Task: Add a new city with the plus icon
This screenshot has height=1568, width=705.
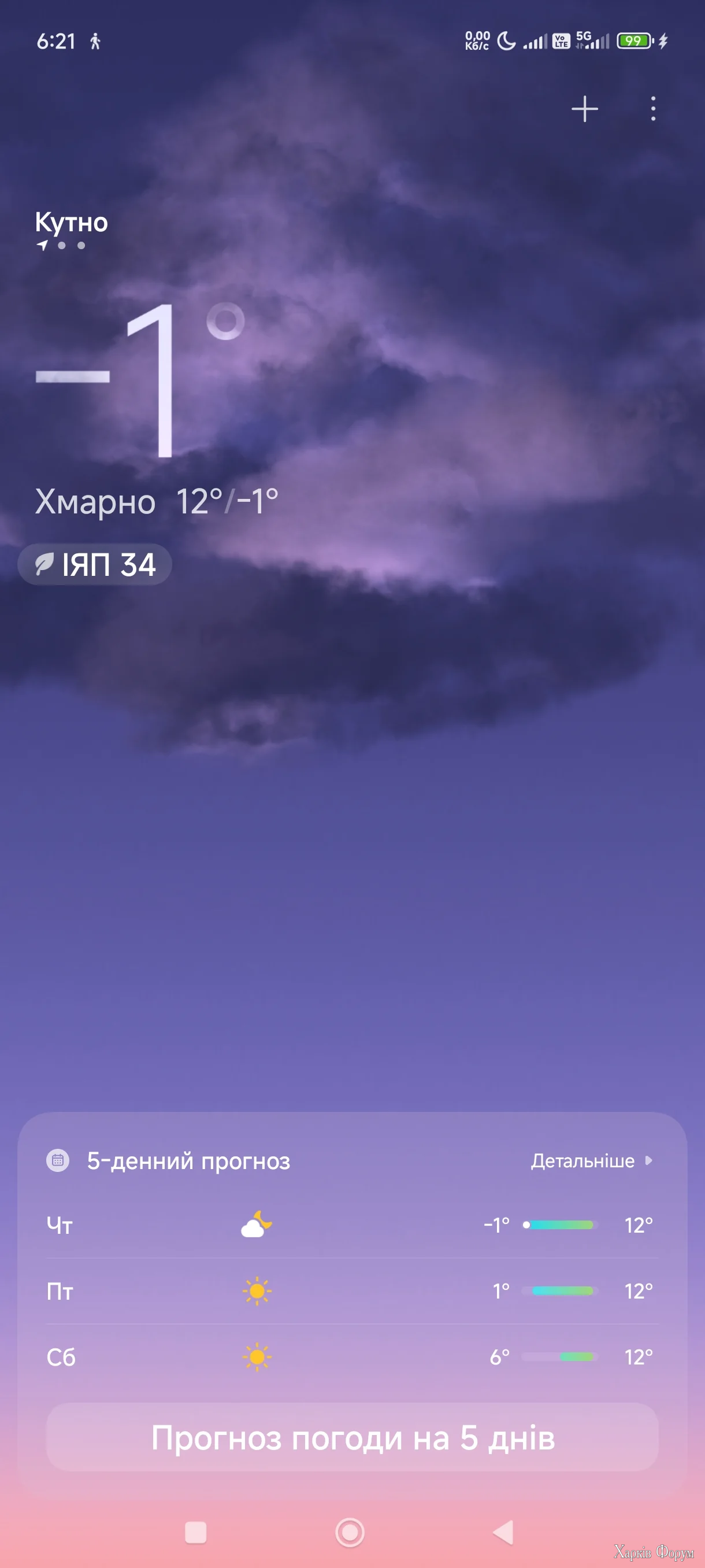Action: (585, 109)
